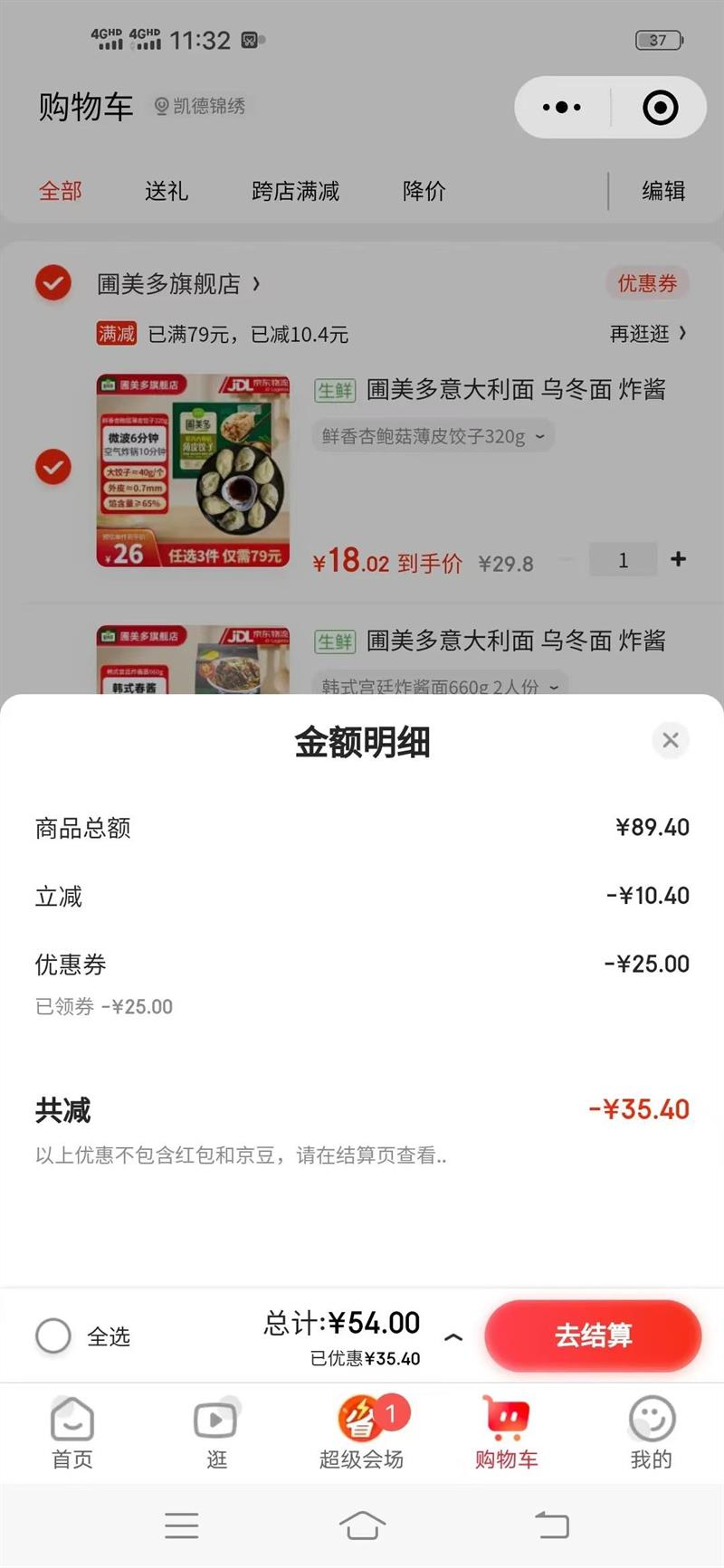Tap the mini-program more options icon

[561, 107]
